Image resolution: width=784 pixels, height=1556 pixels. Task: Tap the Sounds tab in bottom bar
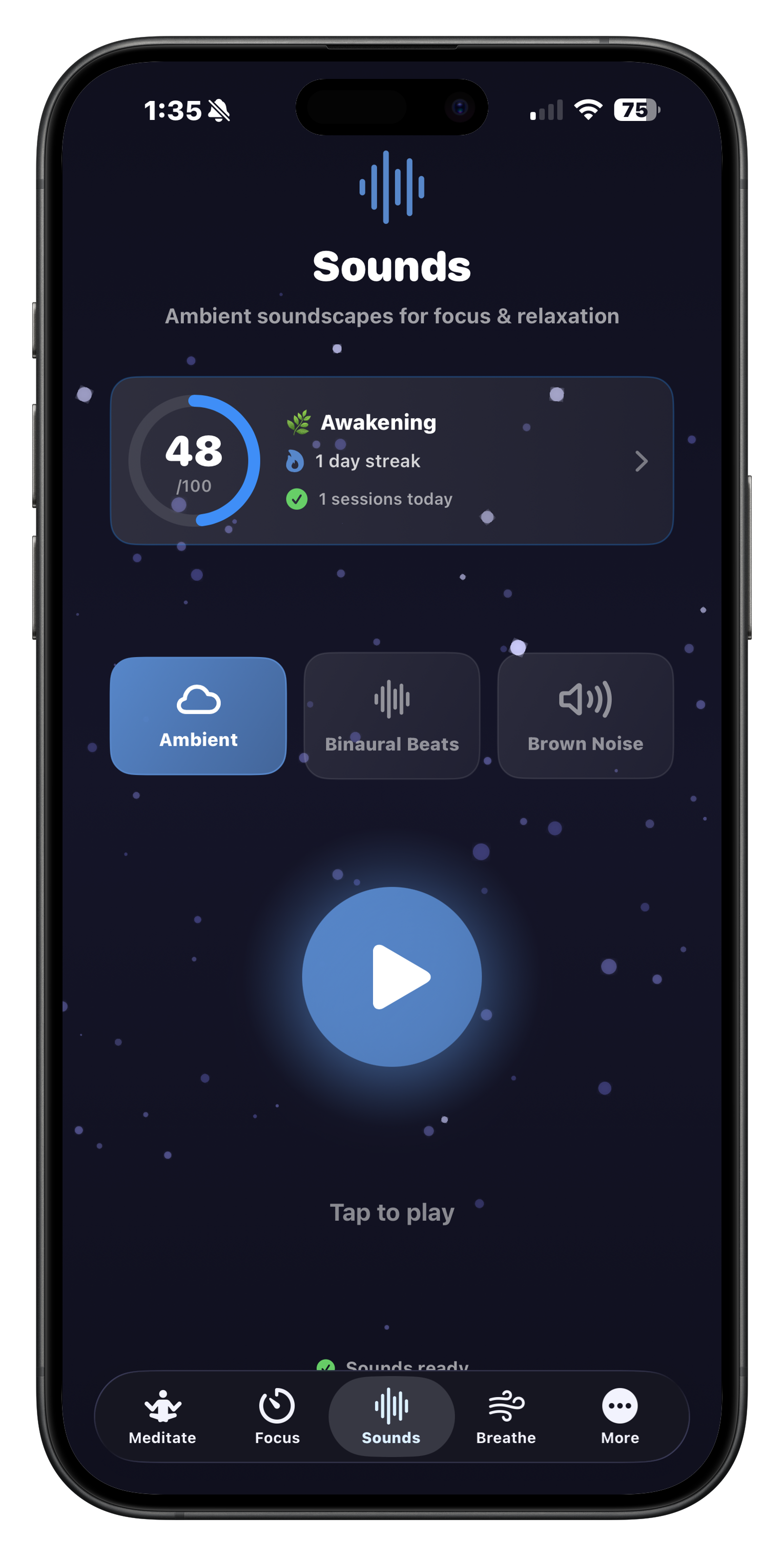[391, 1416]
